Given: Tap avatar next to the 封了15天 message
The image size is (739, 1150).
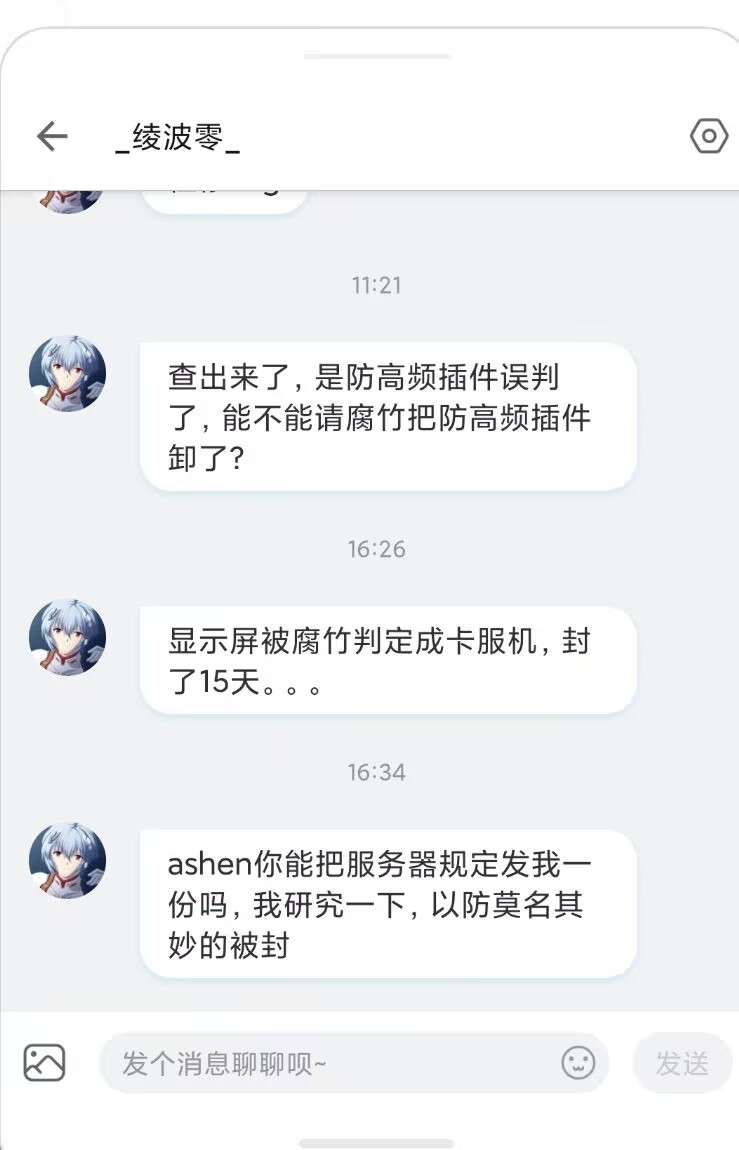Looking at the screenshot, I should [68, 638].
